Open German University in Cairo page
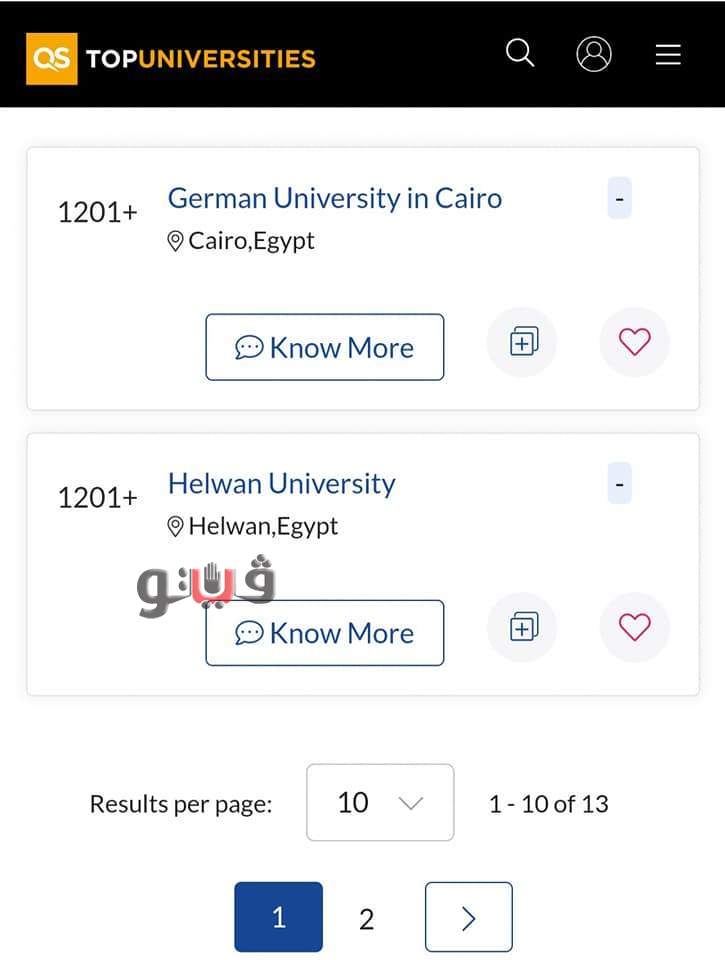The height and width of the screenshot is (960, 725). click(334, 198)
